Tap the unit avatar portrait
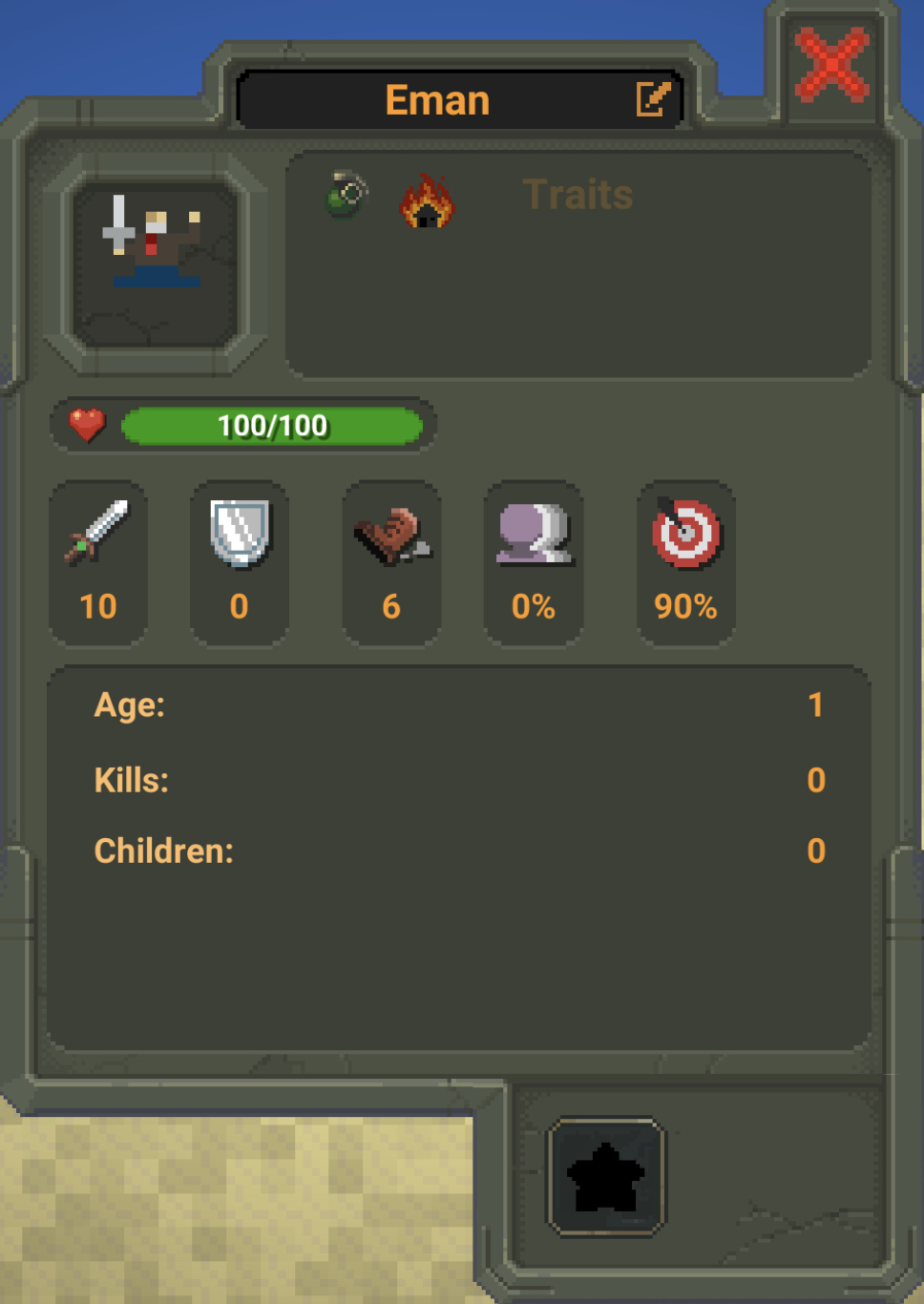 click(x=155, y=262)
